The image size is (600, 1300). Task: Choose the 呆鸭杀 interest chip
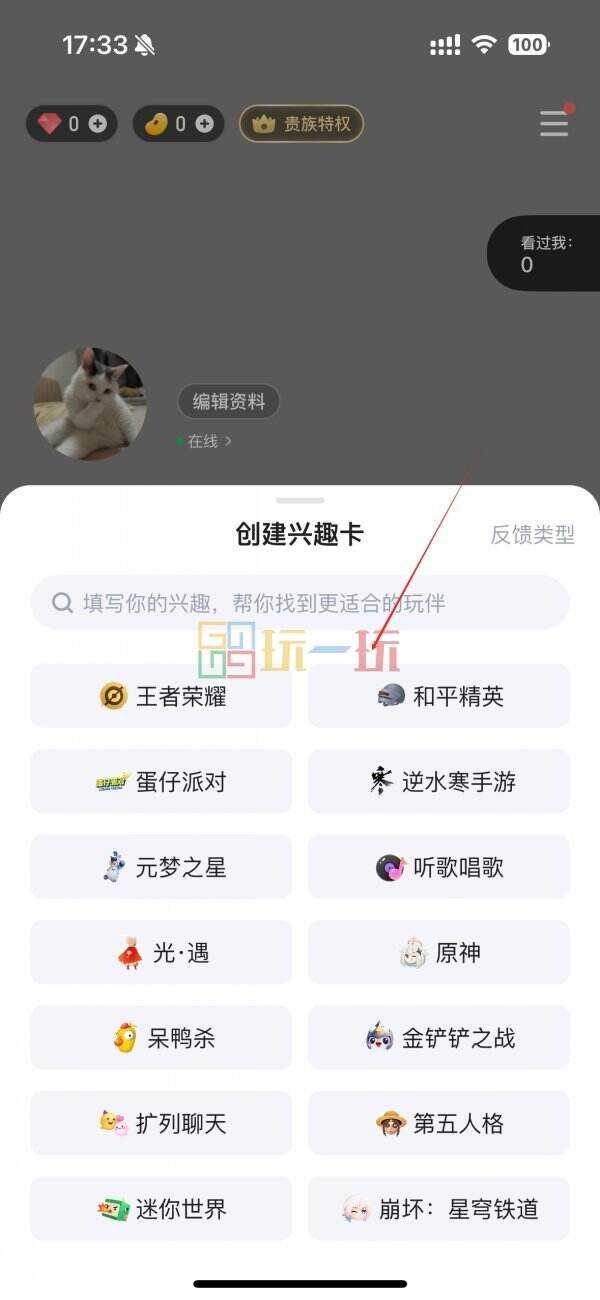(162, 1038)
